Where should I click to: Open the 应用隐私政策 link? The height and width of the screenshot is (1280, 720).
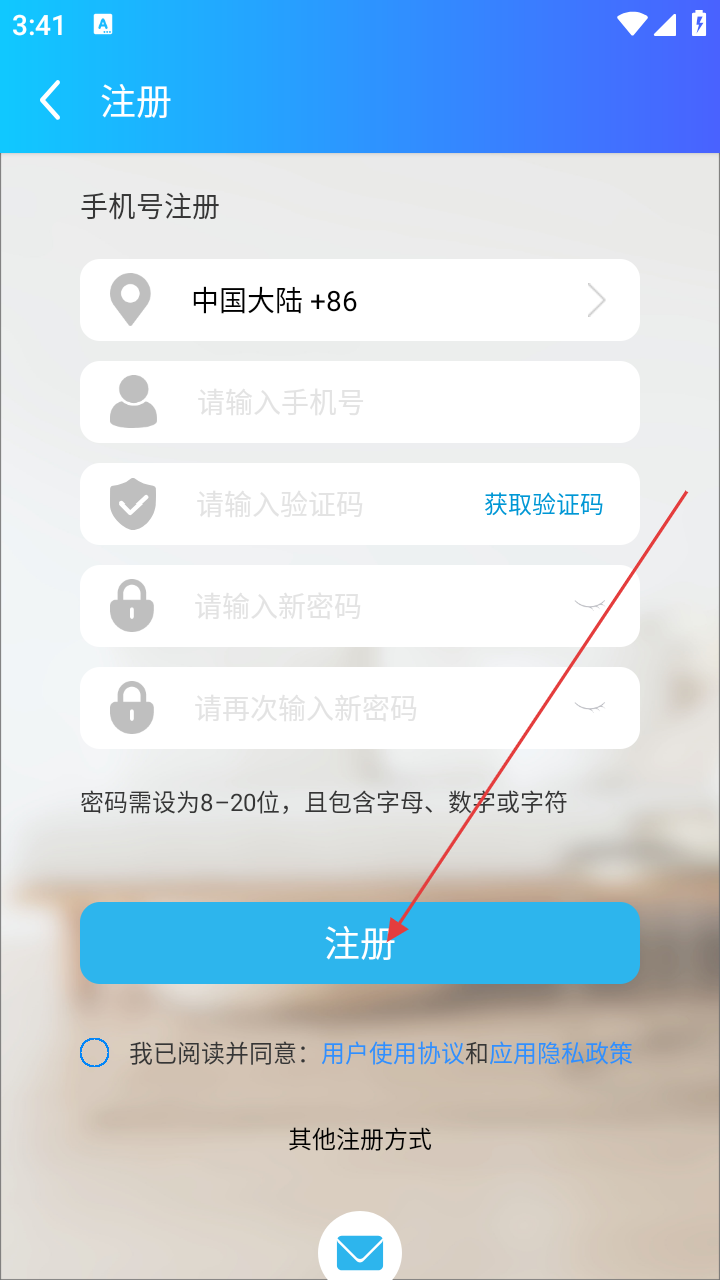click(561, 1053)
